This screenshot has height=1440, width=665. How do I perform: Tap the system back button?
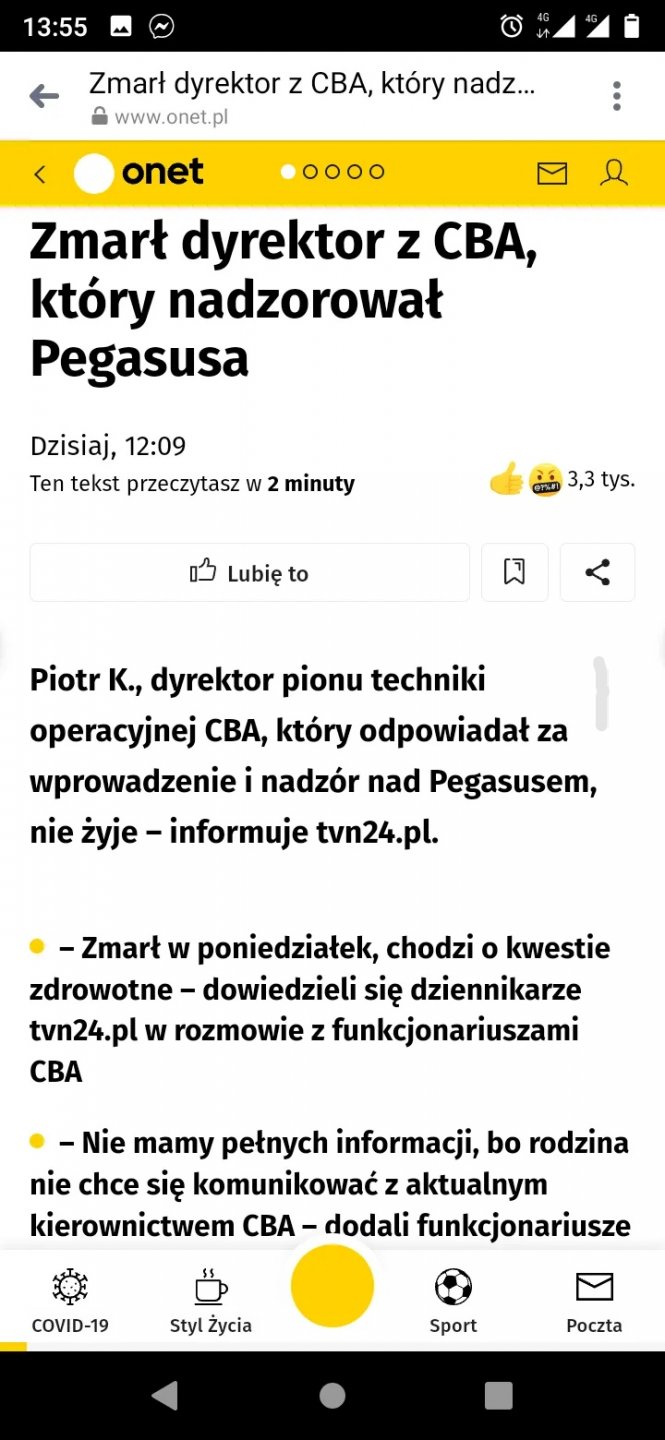165,1396
